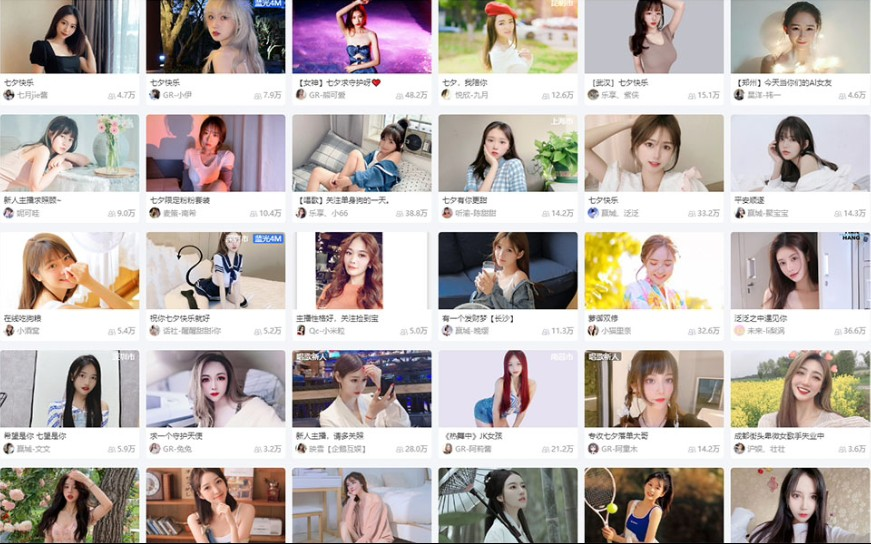
Task: Open the 七夕有你更甜 stream
Action: 507,153
